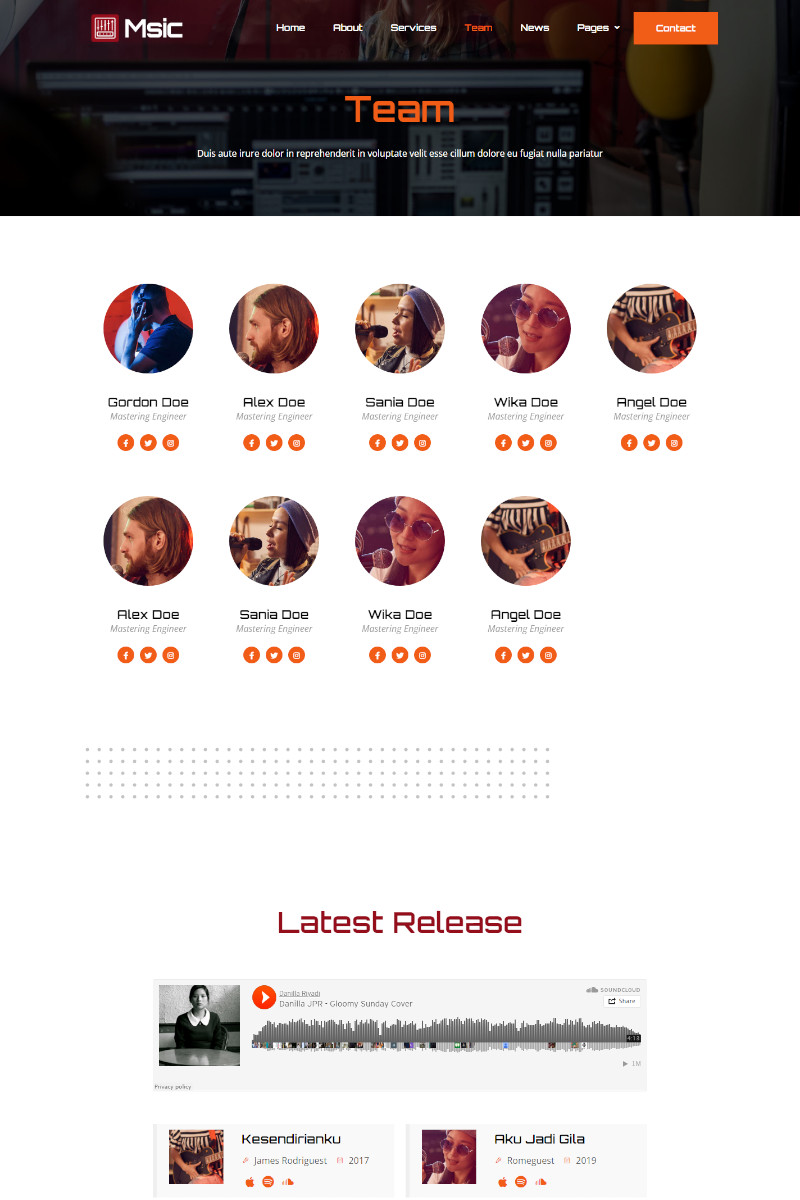Play the Gloomy Sunday Cover track

point(263,997)
